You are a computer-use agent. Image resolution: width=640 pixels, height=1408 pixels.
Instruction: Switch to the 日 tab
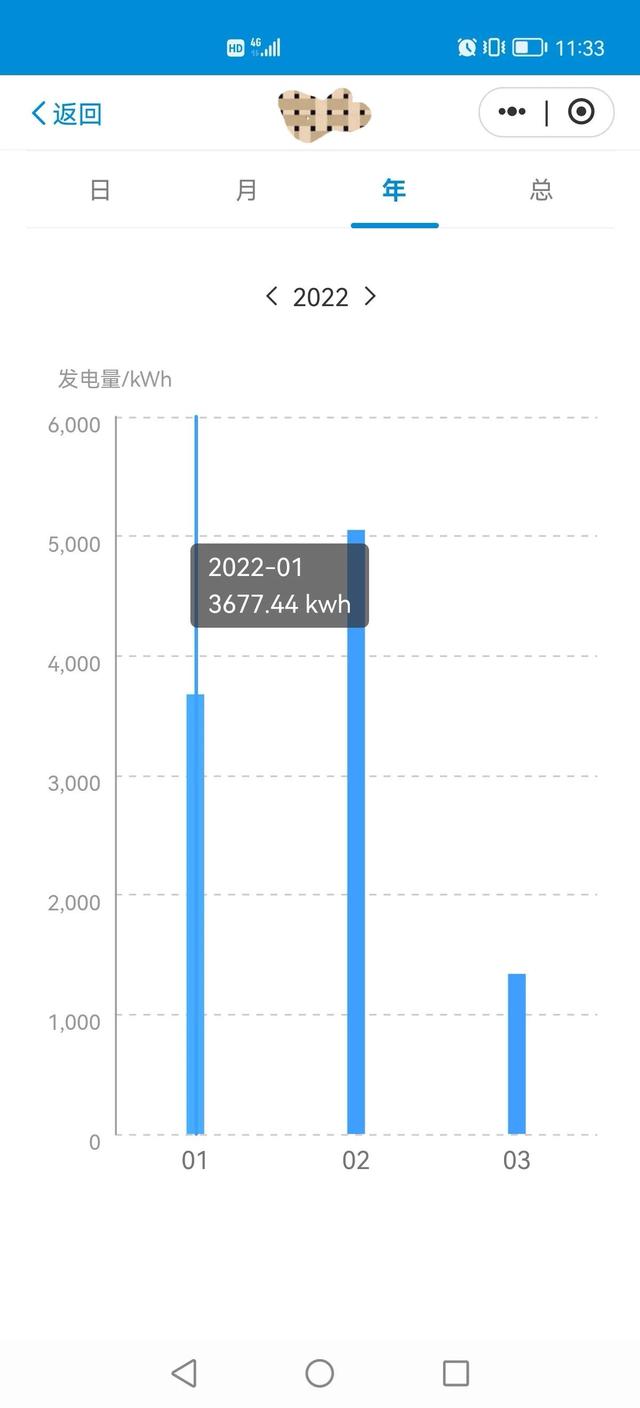tap(100, 190)
